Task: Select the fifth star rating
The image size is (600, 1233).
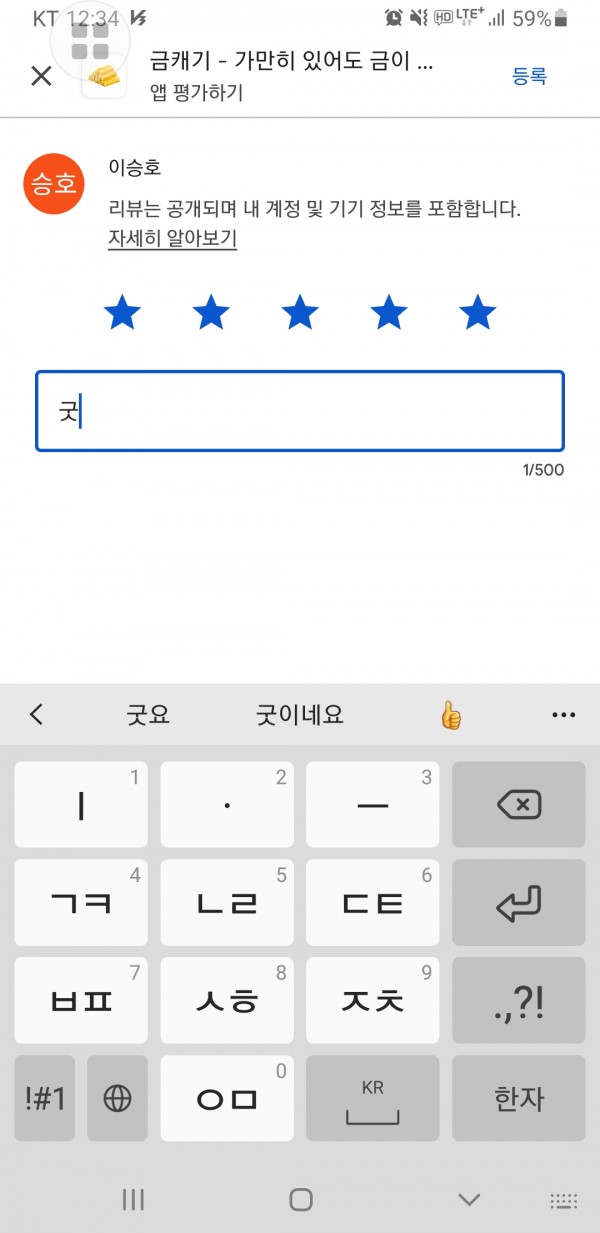Action: click(x=477, y=314)
